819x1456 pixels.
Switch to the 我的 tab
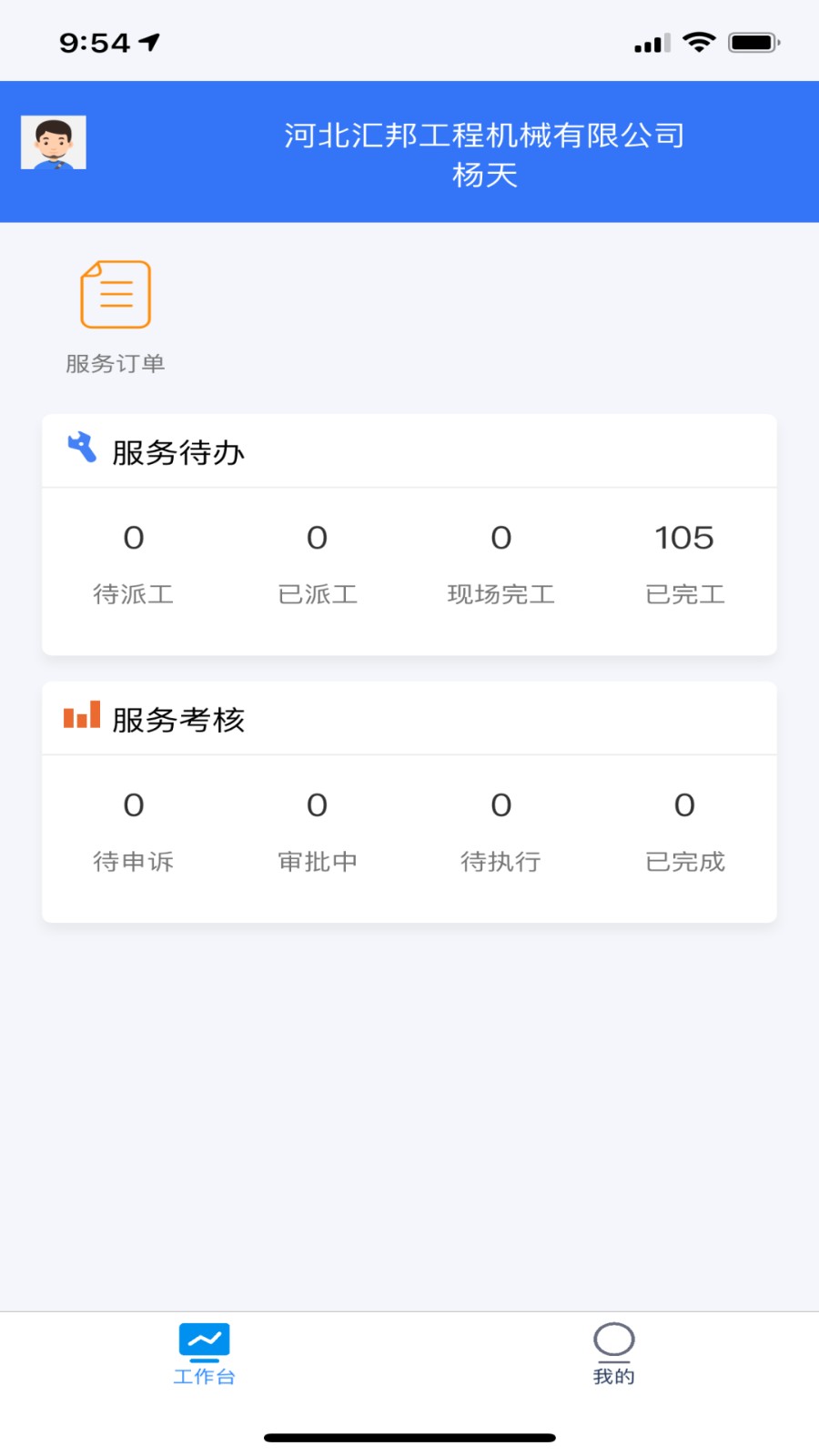[614, 1356]
